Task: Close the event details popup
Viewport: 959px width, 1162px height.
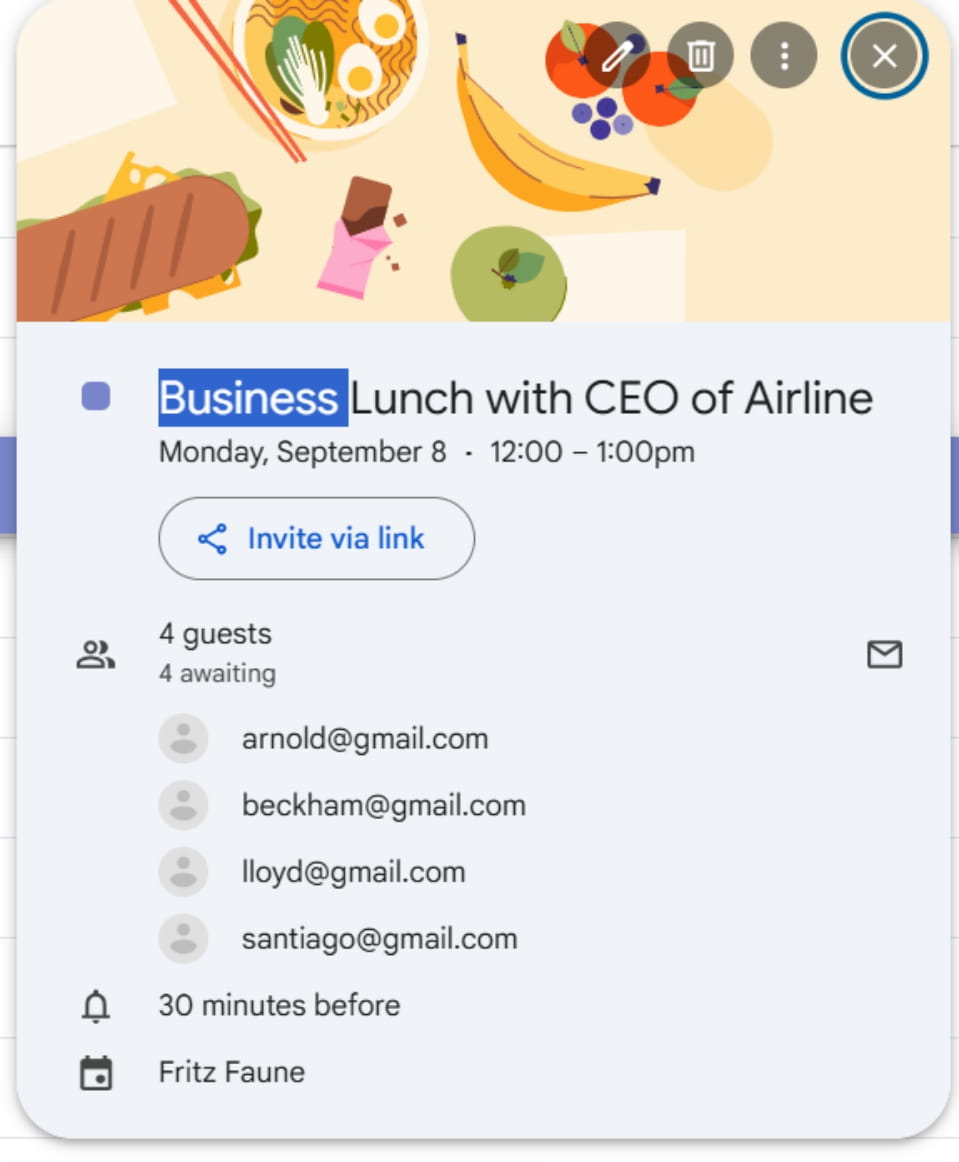Action: 884,56
